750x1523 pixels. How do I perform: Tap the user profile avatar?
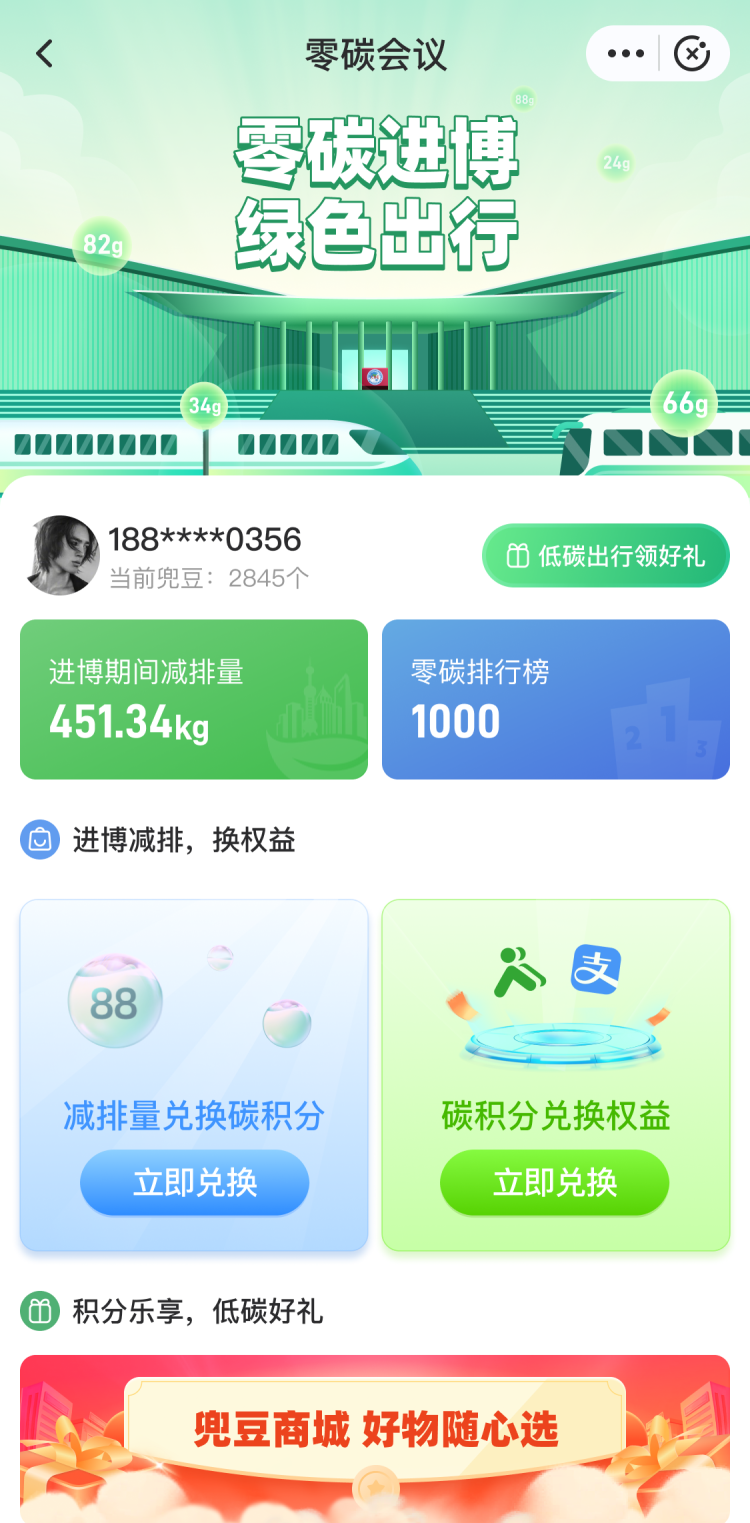click(x=63, y=556)
